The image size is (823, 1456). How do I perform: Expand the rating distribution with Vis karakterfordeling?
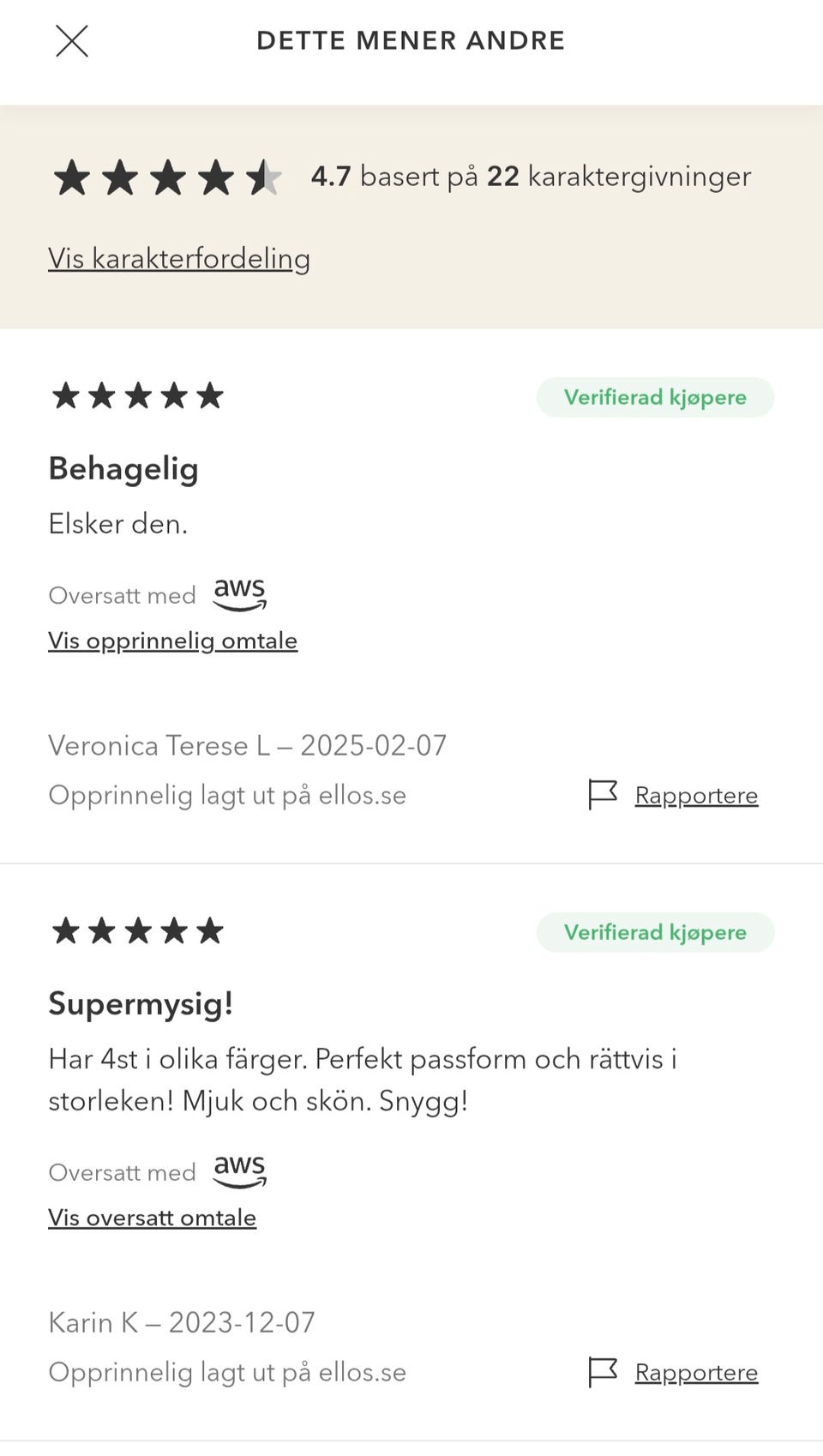click(178, 258)
